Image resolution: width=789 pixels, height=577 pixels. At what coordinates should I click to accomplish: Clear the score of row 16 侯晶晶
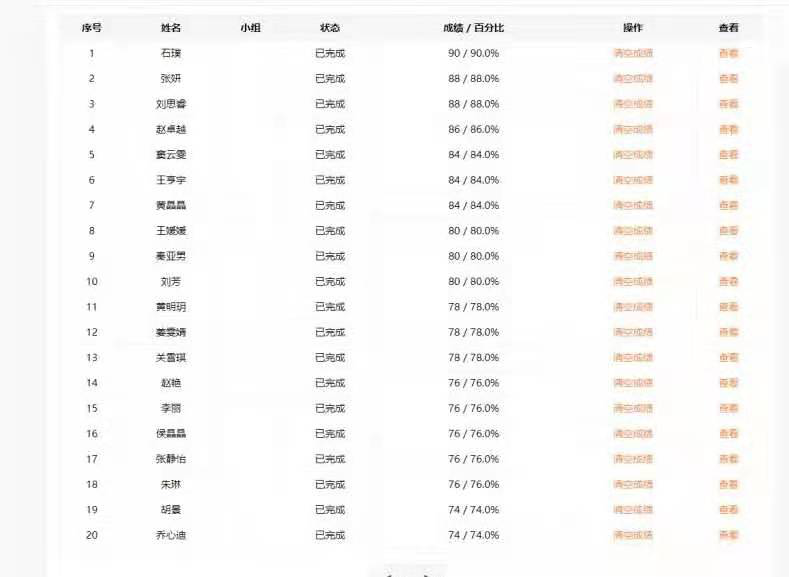click(x=633, y=434)
